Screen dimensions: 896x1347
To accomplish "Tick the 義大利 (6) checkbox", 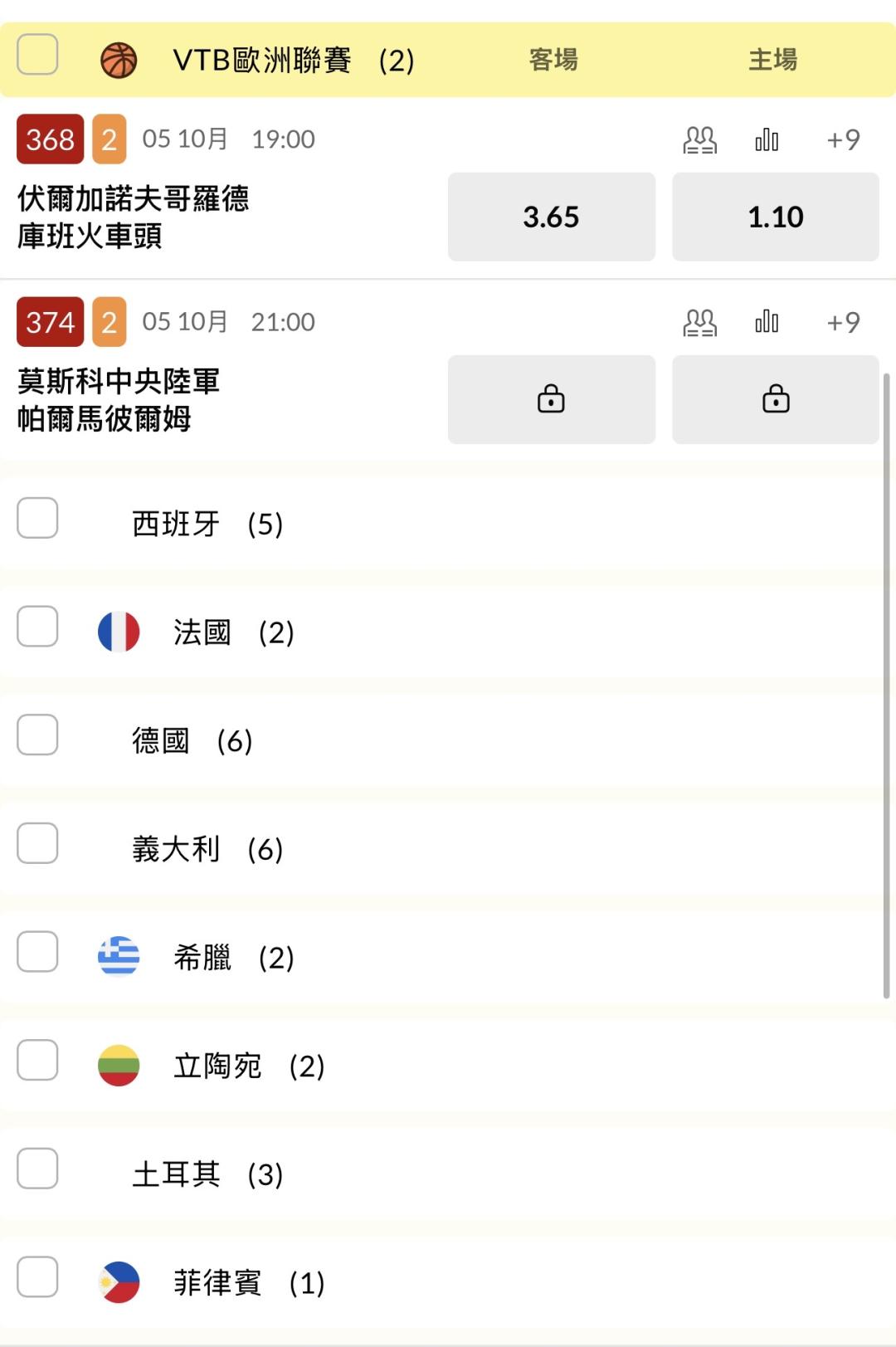I will click(37, 843).
